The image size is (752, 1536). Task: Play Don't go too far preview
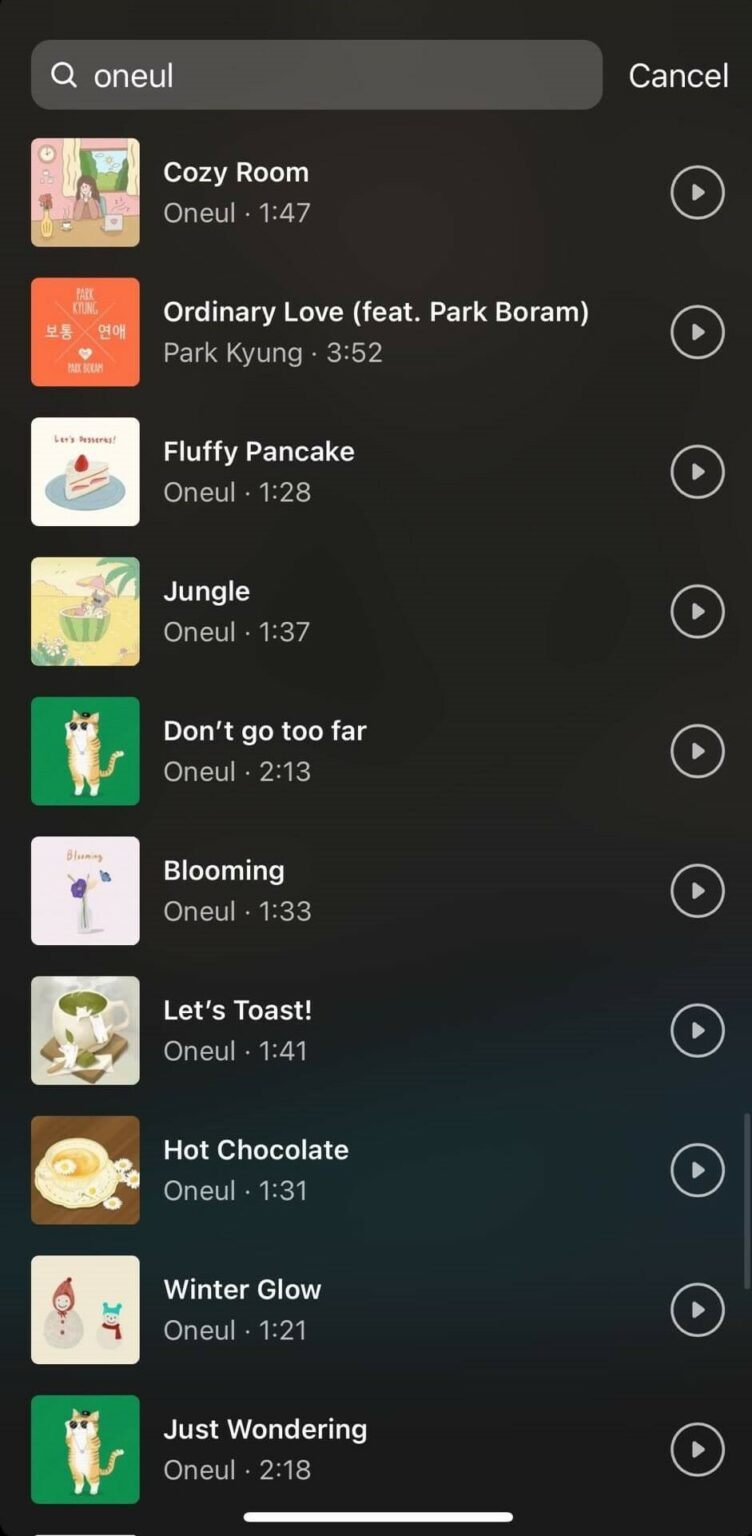pos(697,751)
